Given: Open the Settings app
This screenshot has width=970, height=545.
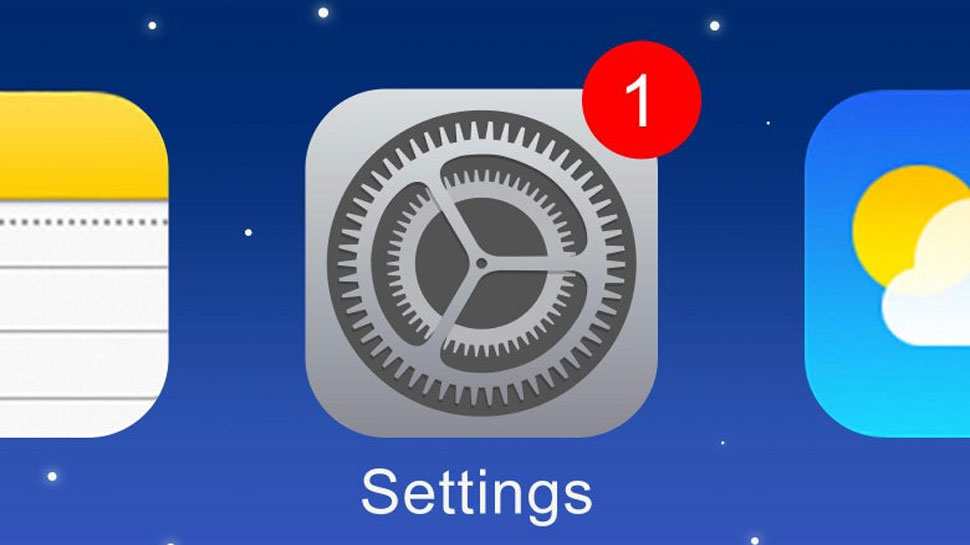Looking at the screenshot, I should click(481, 262).
